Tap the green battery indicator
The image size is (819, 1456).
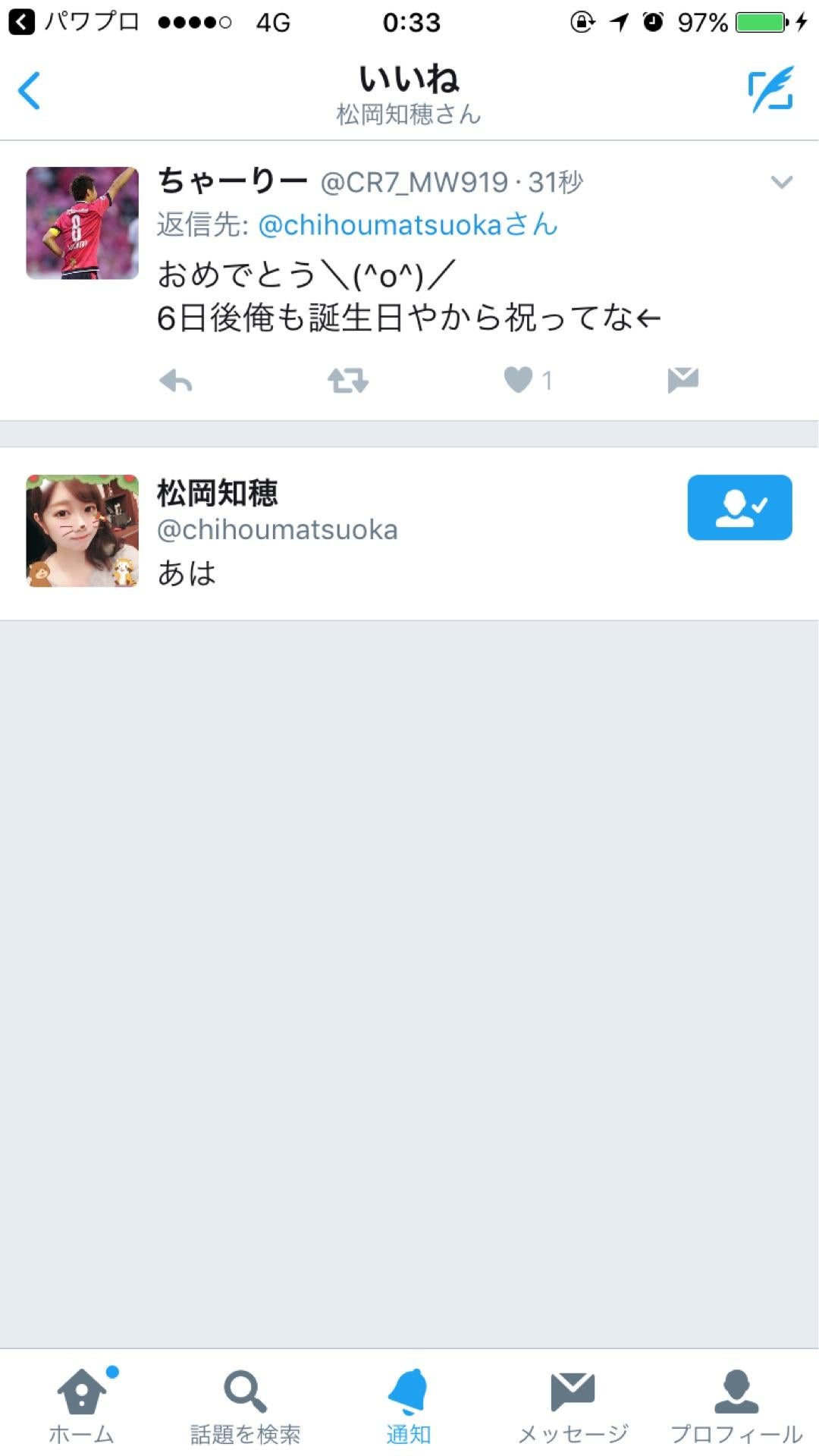click(761, 23)
